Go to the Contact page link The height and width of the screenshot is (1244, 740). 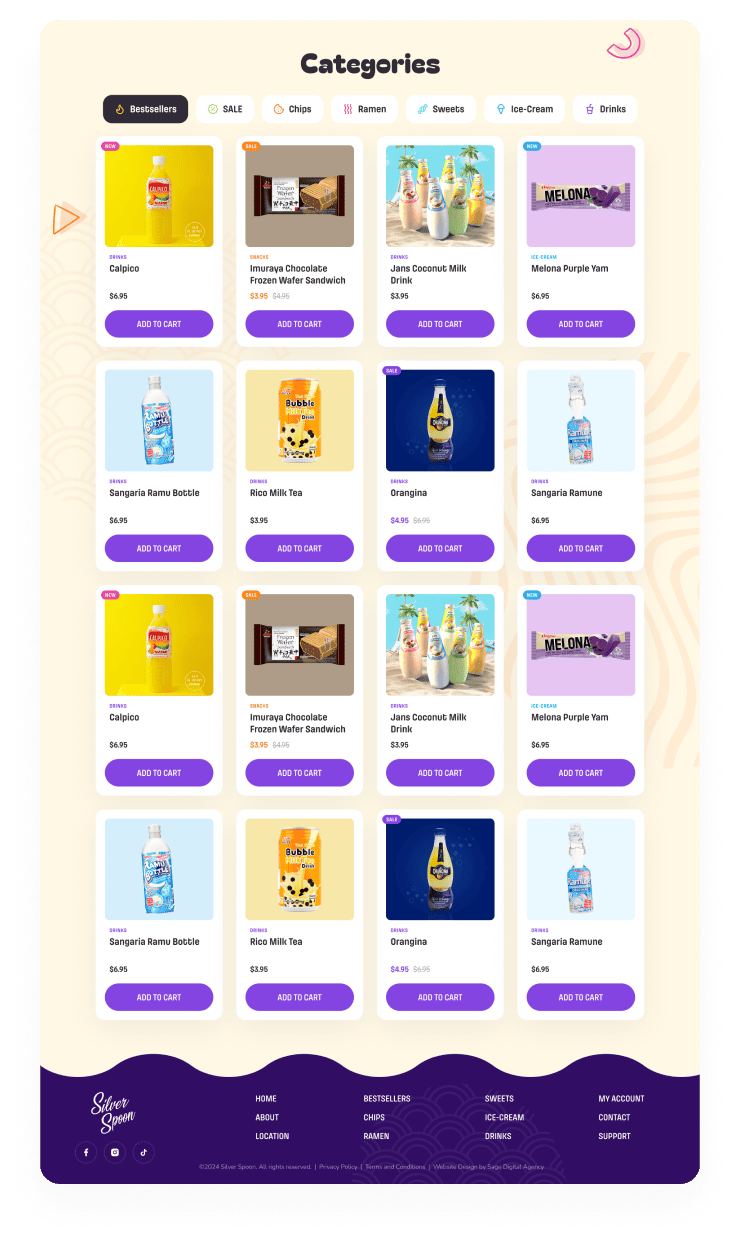pyautogui.click(x=614, y=1117)
